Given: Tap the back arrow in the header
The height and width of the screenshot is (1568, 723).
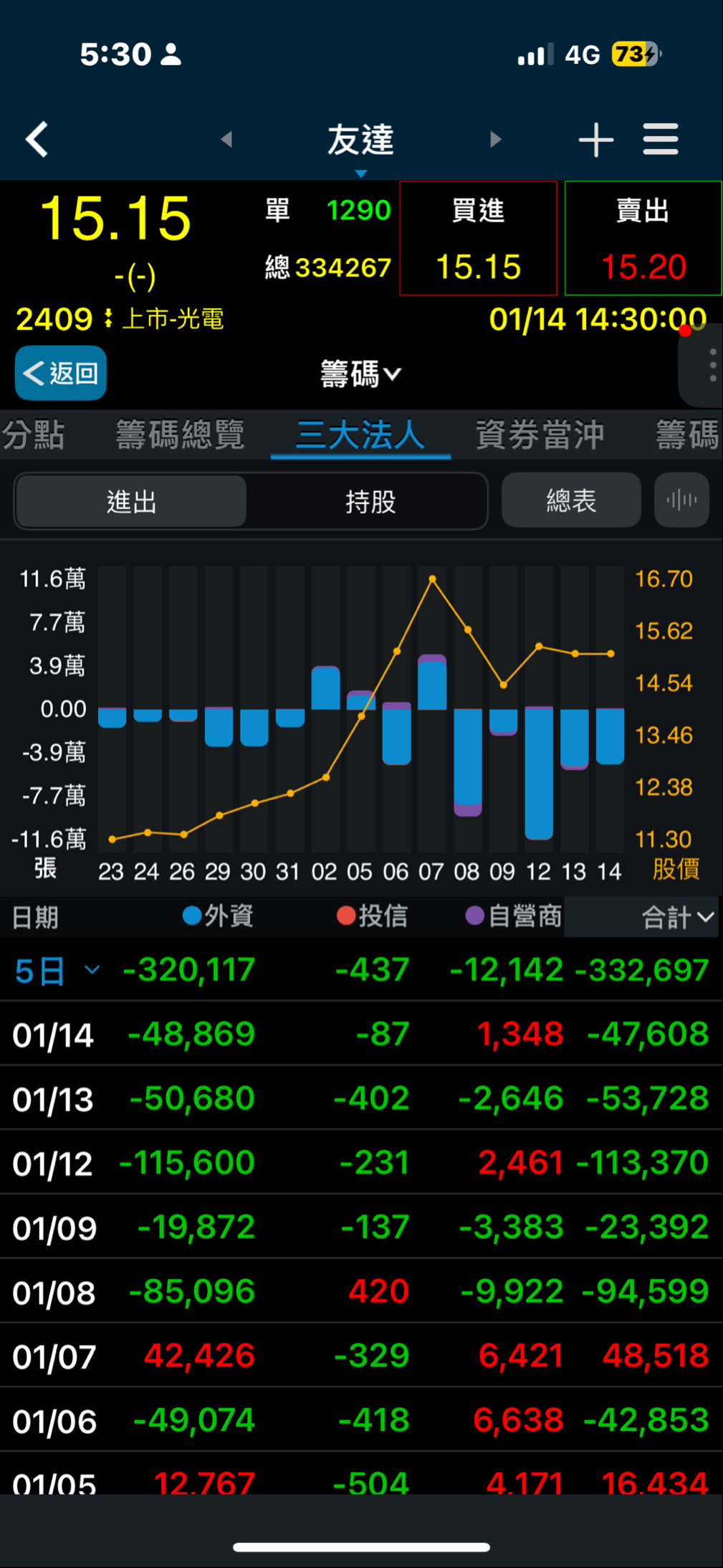Looking at the screenshot, I should point(37,139).
